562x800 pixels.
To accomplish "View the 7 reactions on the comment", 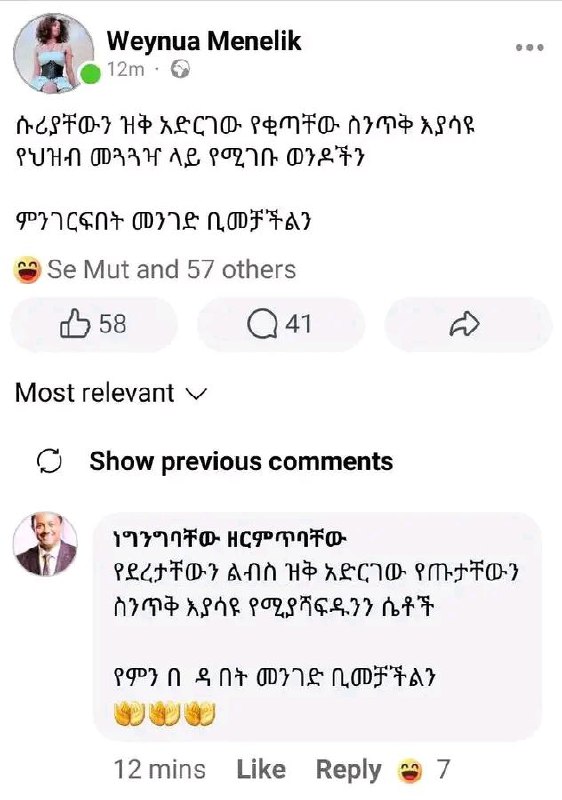I will click(x=423, y=769).
